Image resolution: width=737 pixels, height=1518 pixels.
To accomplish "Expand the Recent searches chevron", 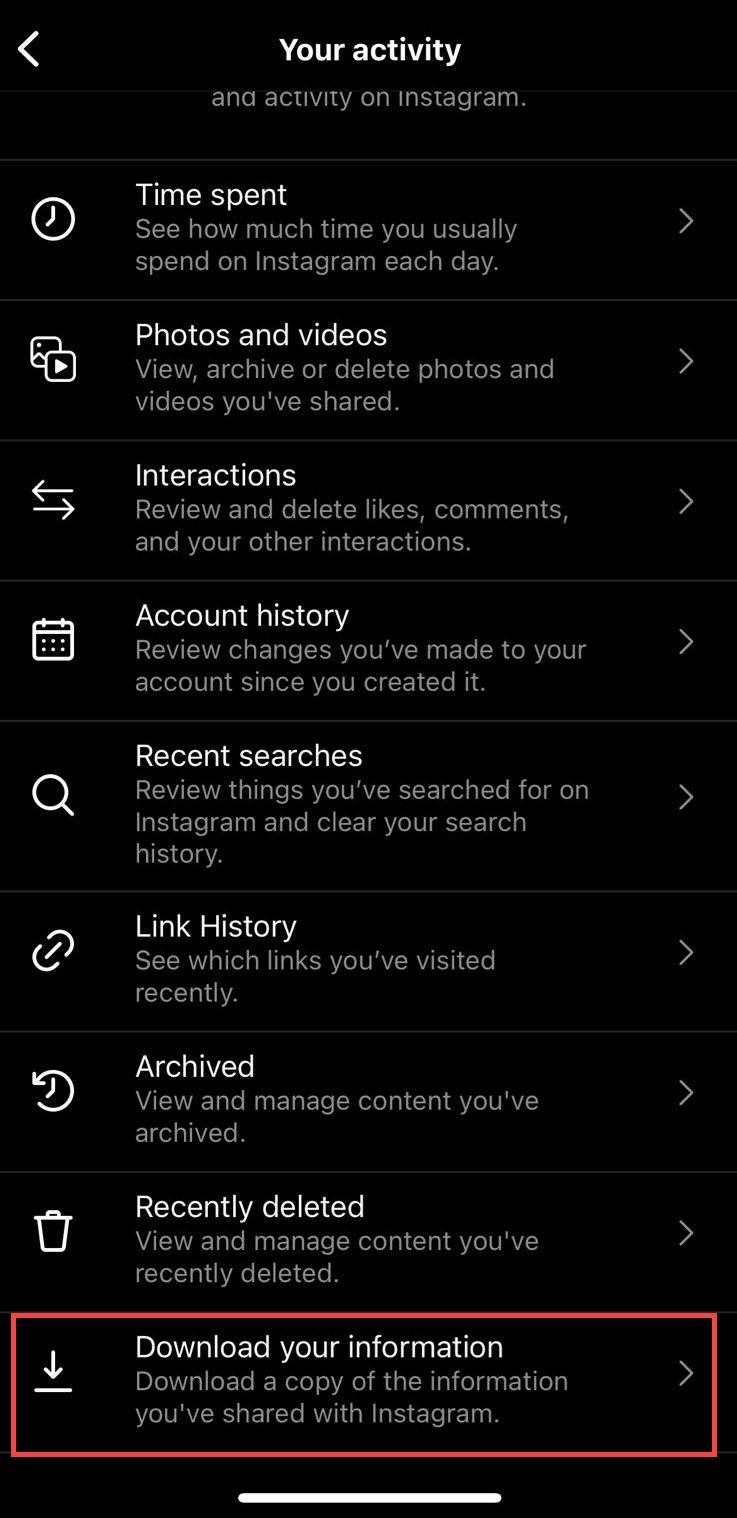I will tap(686, 798).
